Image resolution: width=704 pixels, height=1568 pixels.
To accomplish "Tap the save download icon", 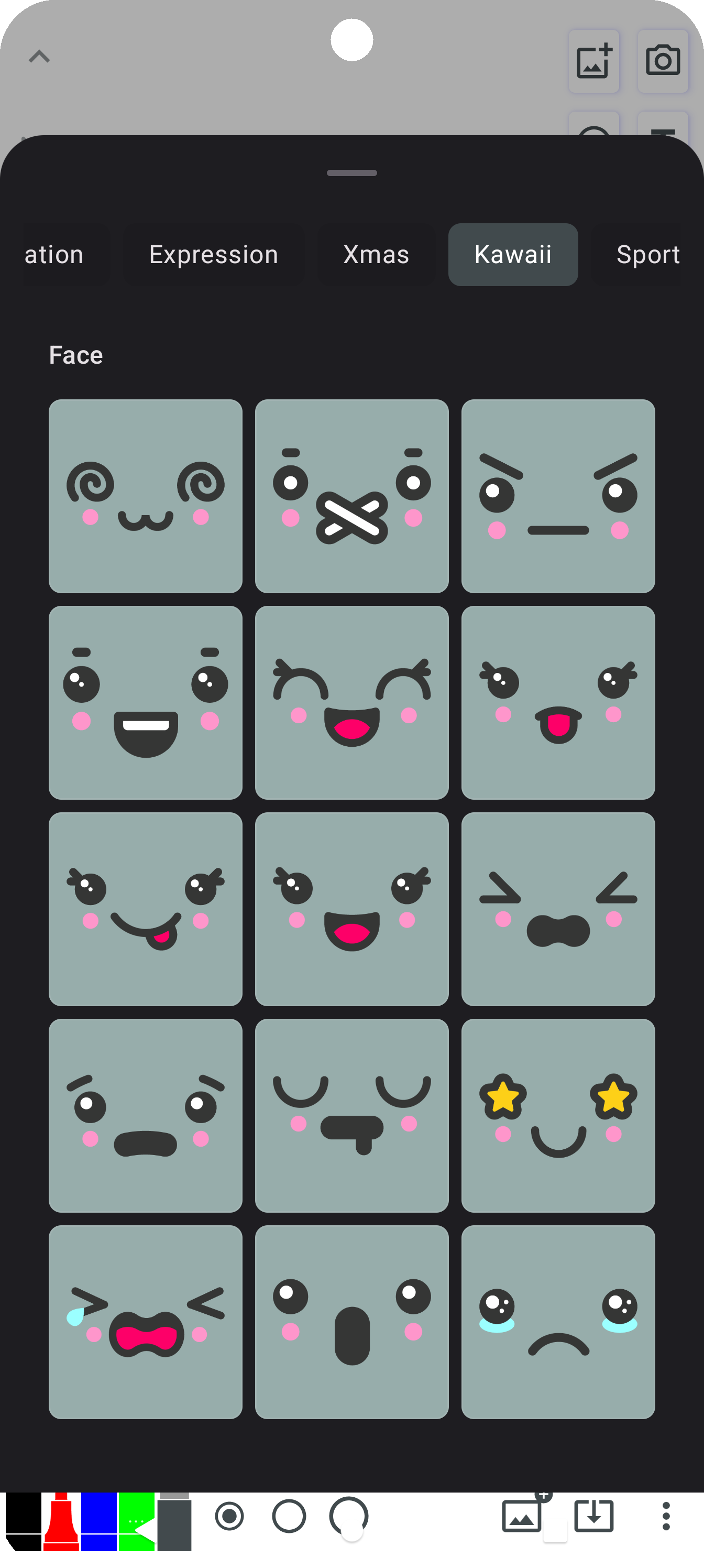I will click(593, 1516).
